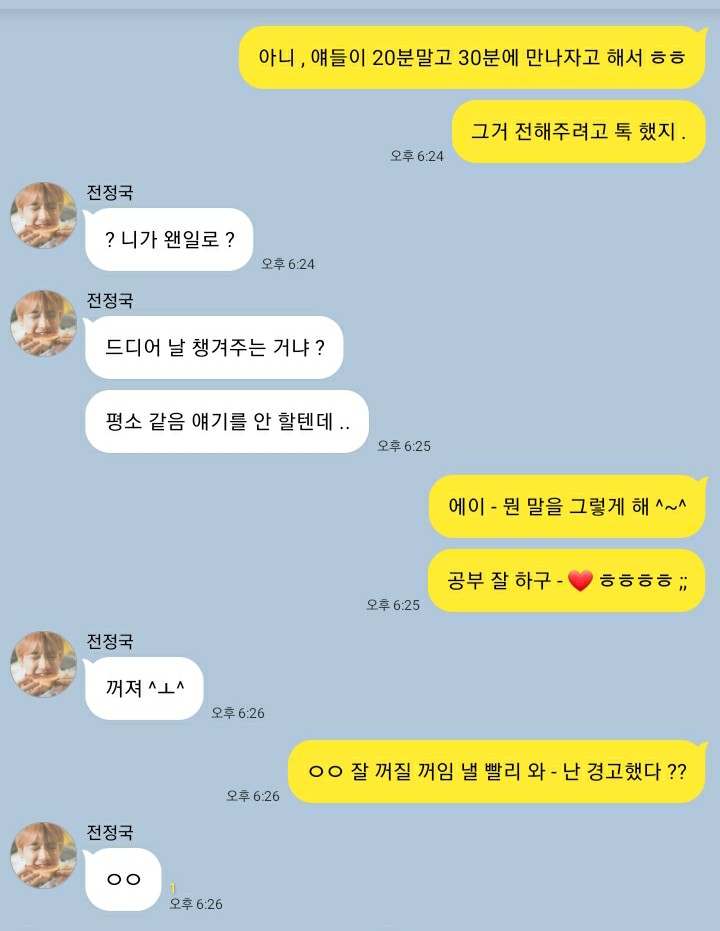Viewport: 720px width, 931px height.
Task: Open 전정국's profile picture beside "? 니가 왠일로 ?"
Action: (x=43, y=215)
